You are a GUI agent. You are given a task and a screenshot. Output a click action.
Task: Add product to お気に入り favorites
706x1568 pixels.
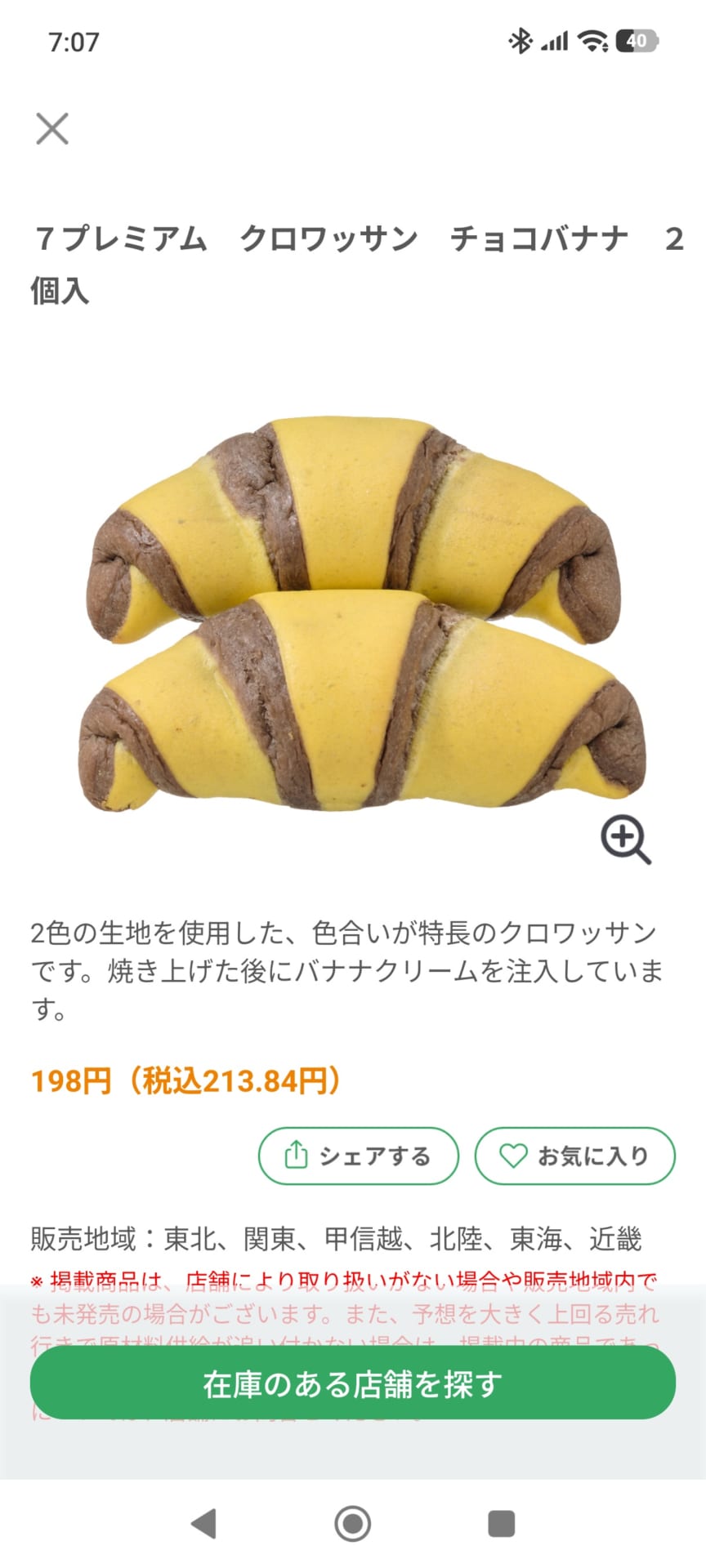575,1156
